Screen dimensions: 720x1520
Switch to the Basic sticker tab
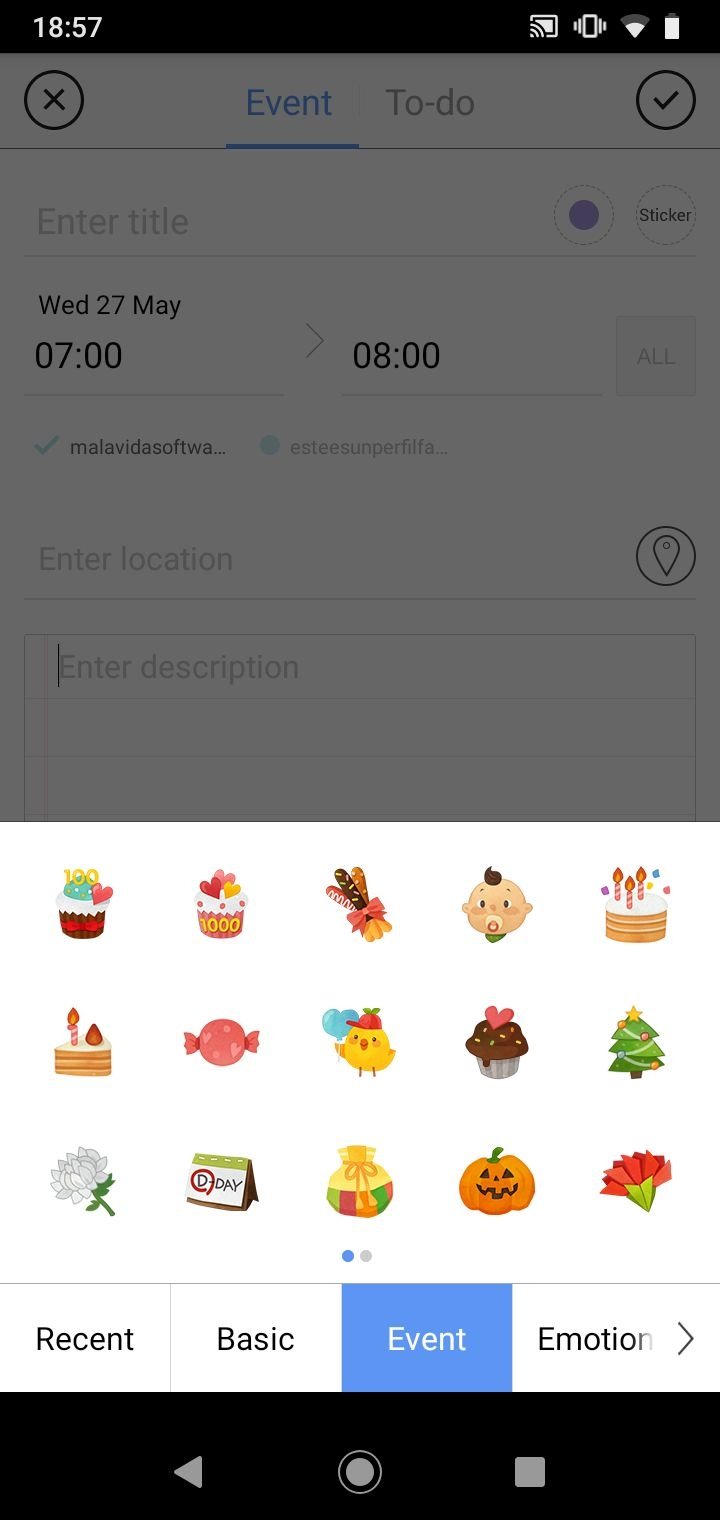click(256, 1338)
